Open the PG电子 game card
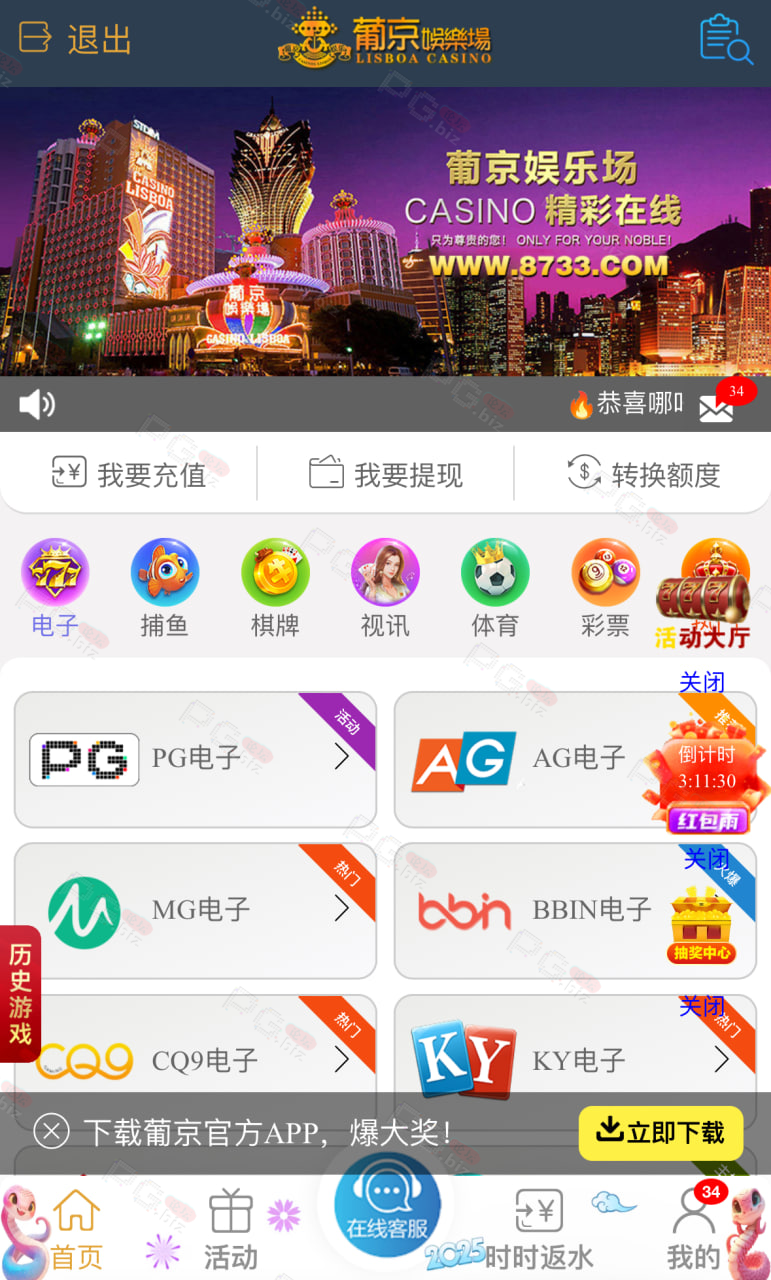 pyautogui.click(x=195, y=759)
